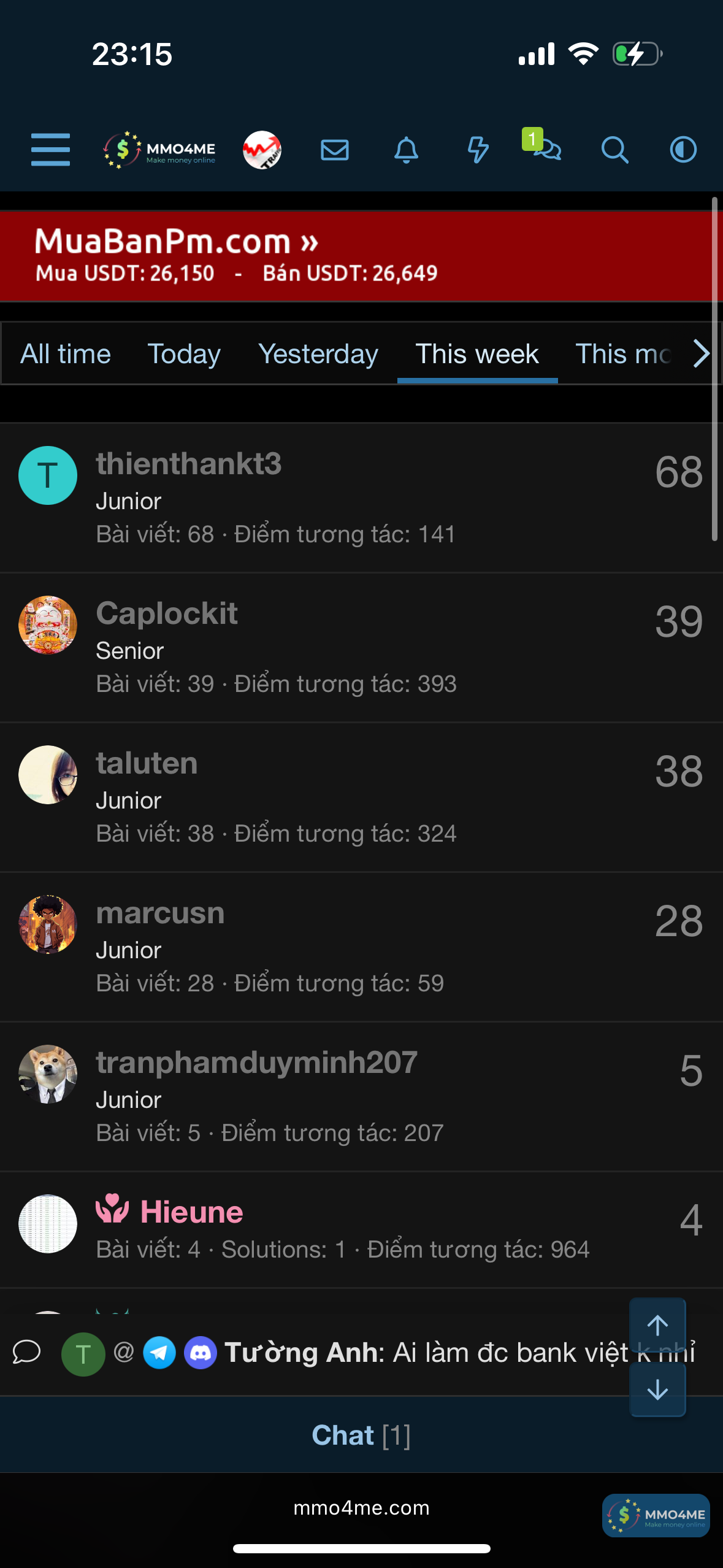Screen dimensions: 723x1568
Task: Open Hieune's member profile
Action: click(191, 1212)
